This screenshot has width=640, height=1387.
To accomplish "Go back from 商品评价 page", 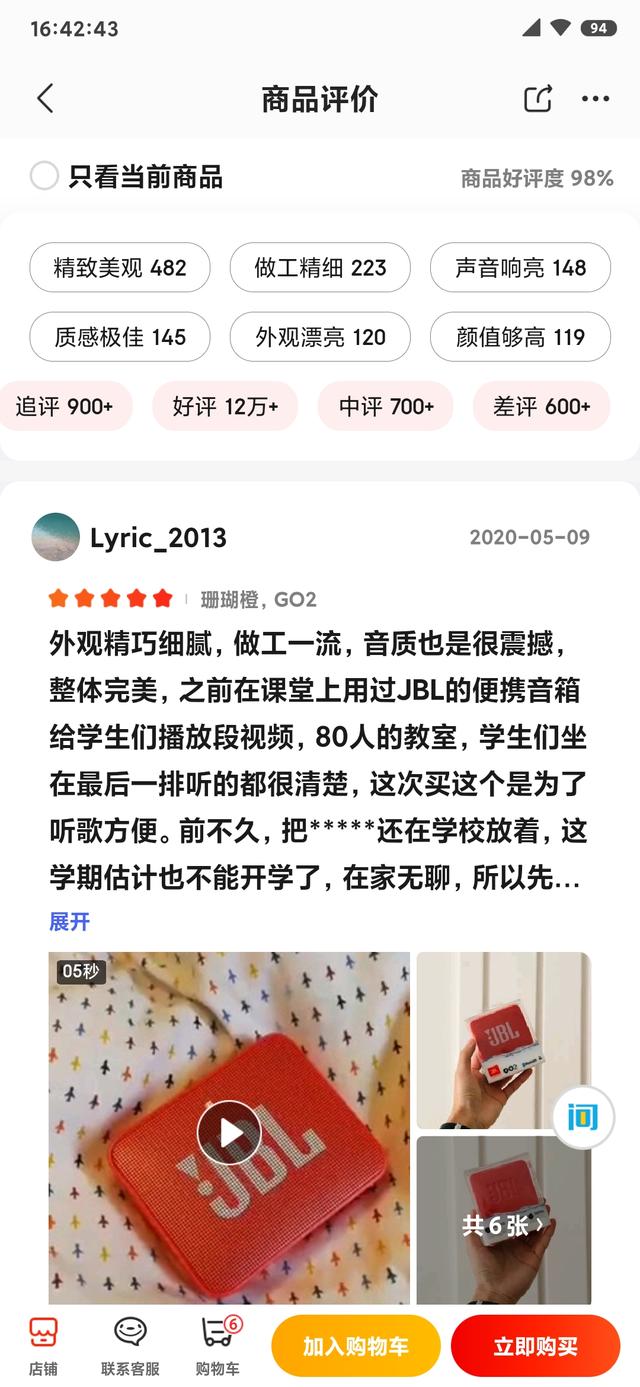I will (x=45, y=99).
